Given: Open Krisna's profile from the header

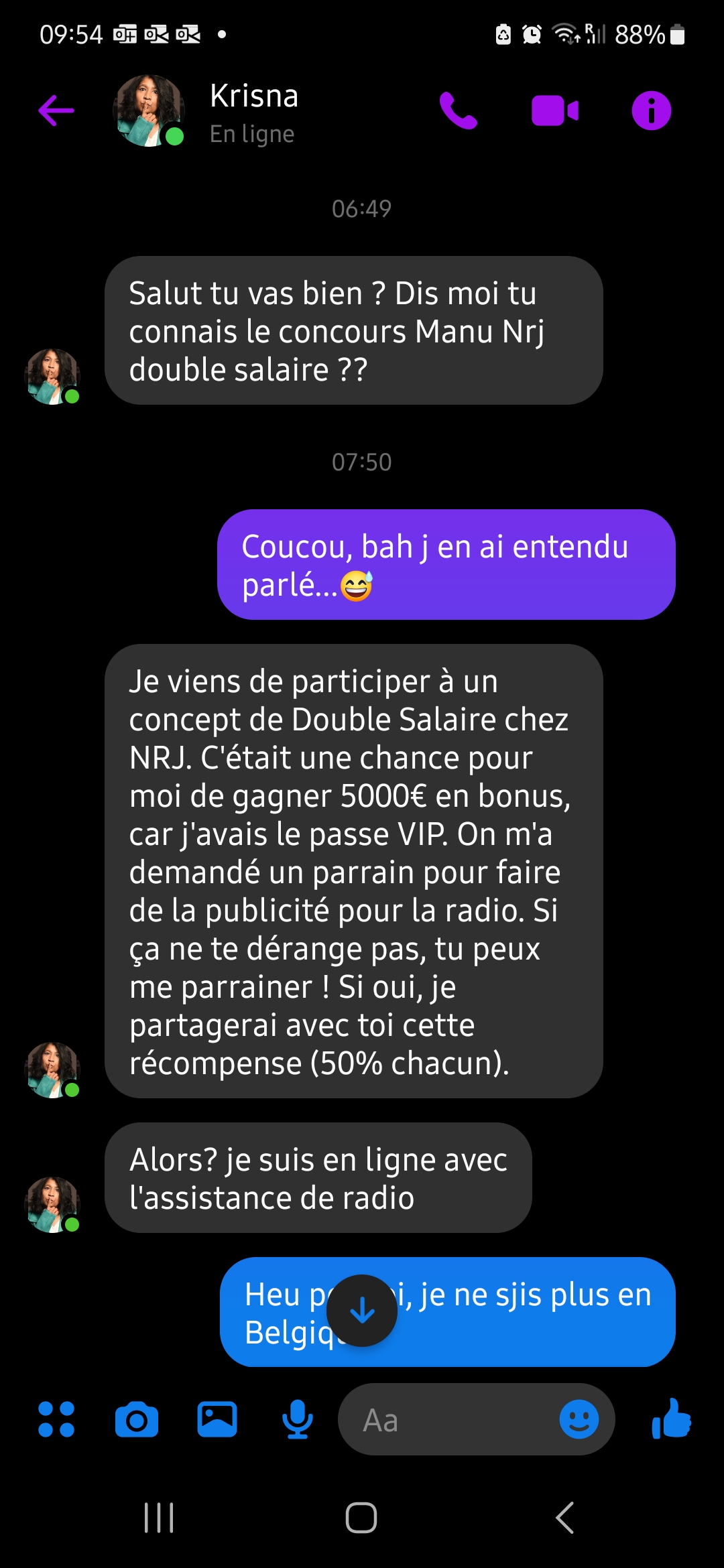Looking at the screenshot, I should (253, 111).
